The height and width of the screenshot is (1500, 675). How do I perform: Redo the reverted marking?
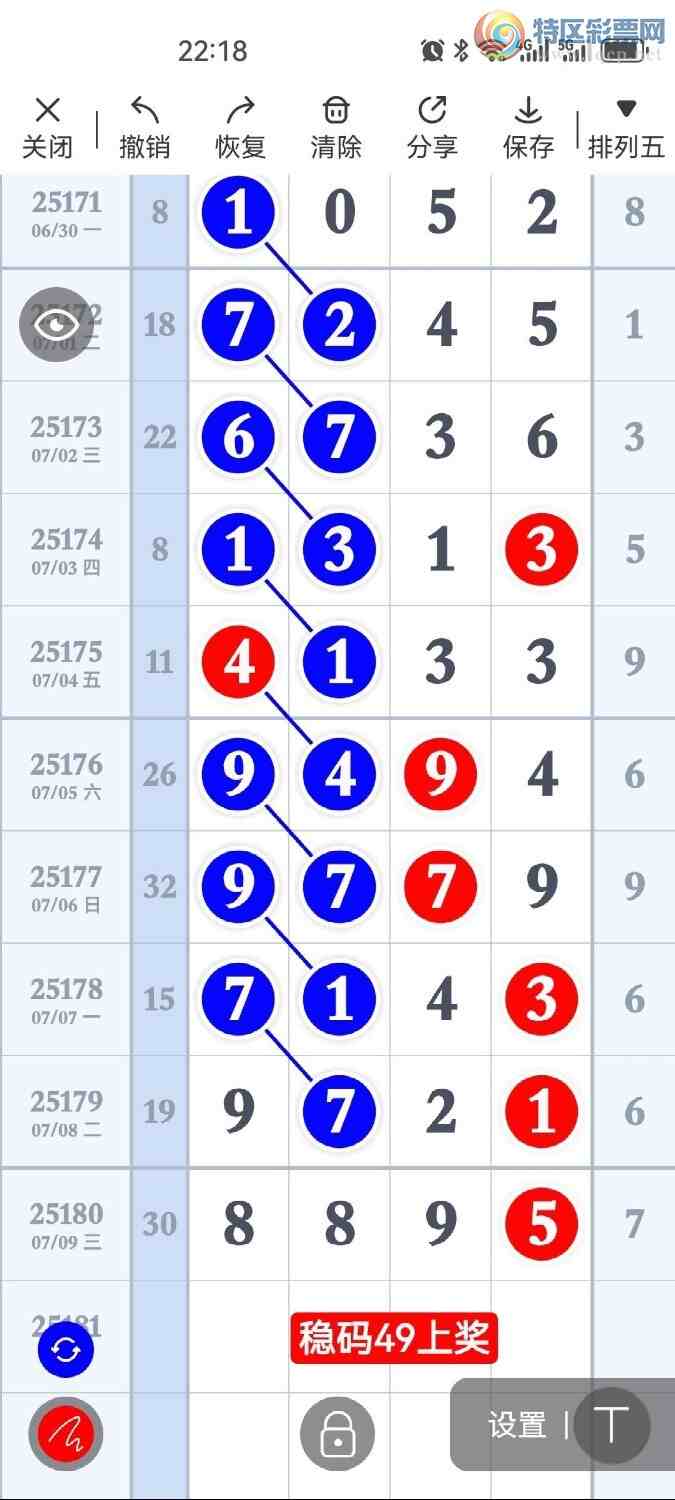[x=240, y=128]
